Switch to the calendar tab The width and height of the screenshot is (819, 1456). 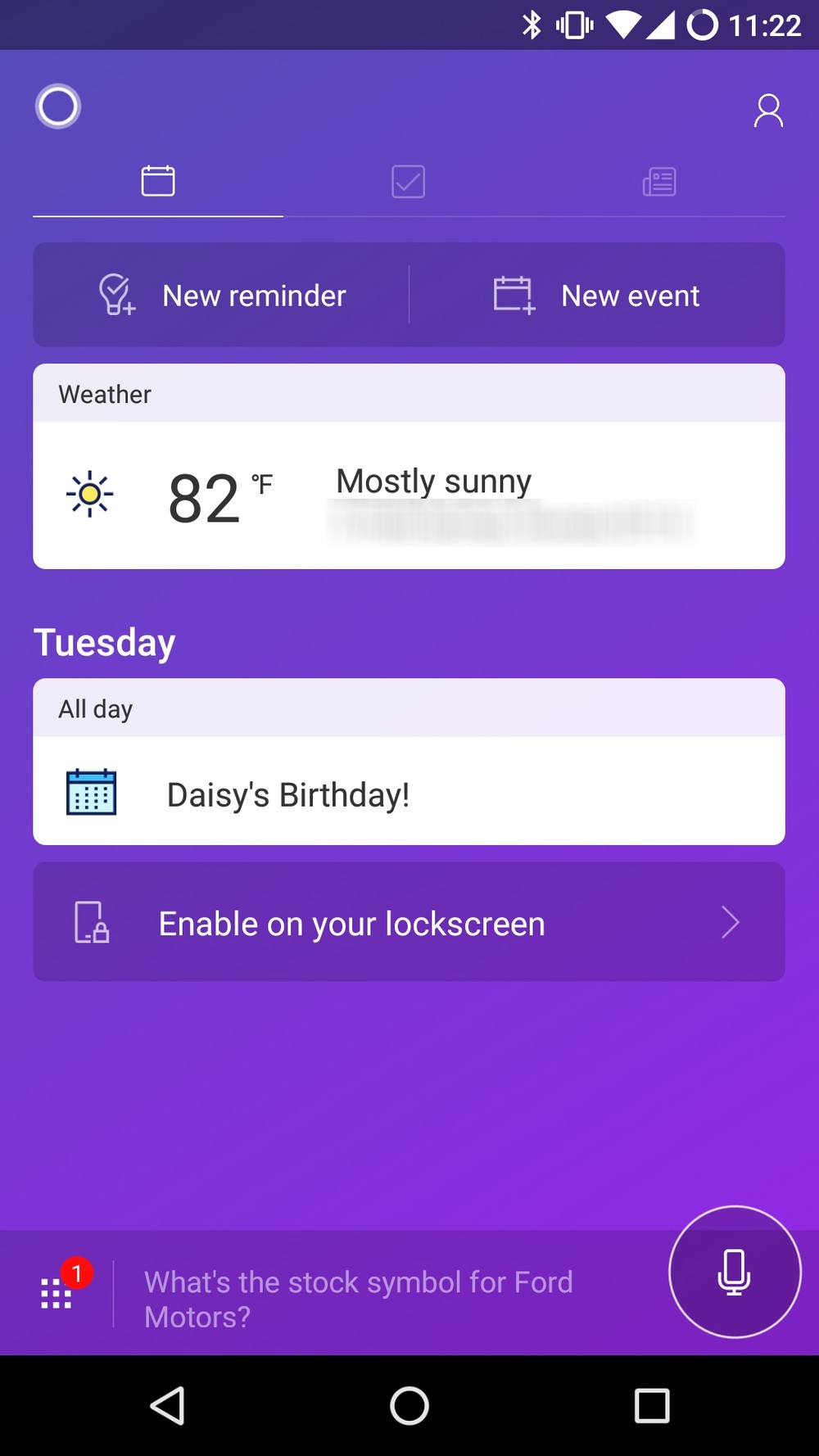(x=158, y=181)
